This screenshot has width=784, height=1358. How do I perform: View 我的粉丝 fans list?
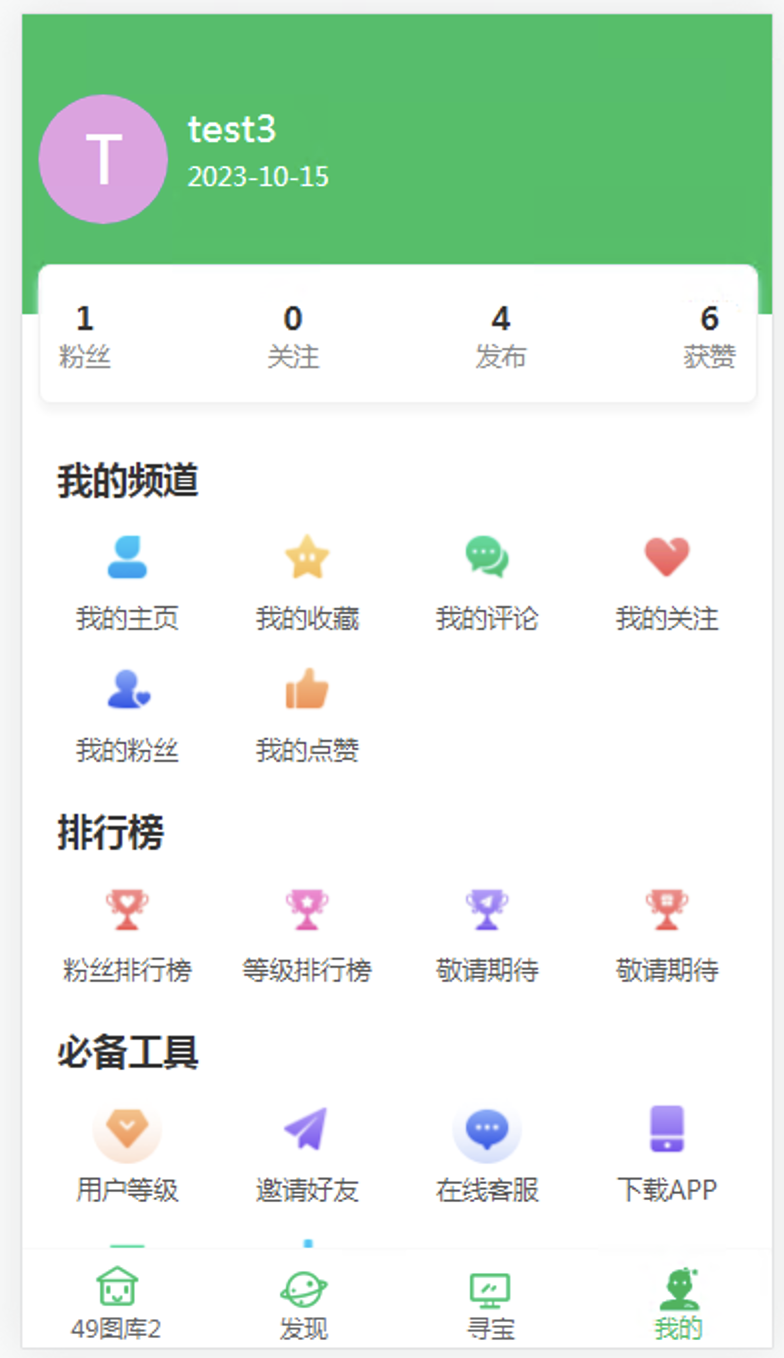point(127,716)
